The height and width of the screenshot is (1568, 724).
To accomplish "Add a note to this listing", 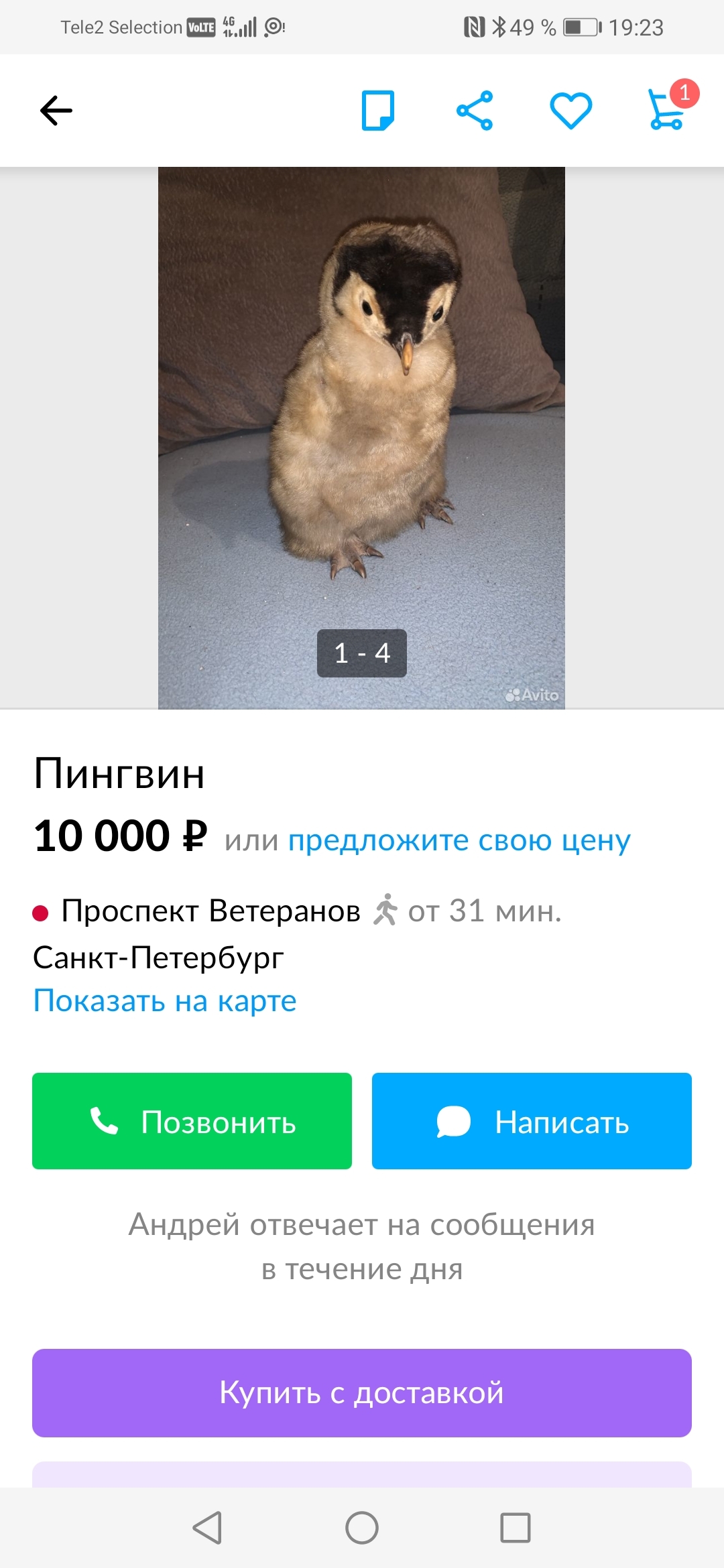I will [x=378, y=111].
